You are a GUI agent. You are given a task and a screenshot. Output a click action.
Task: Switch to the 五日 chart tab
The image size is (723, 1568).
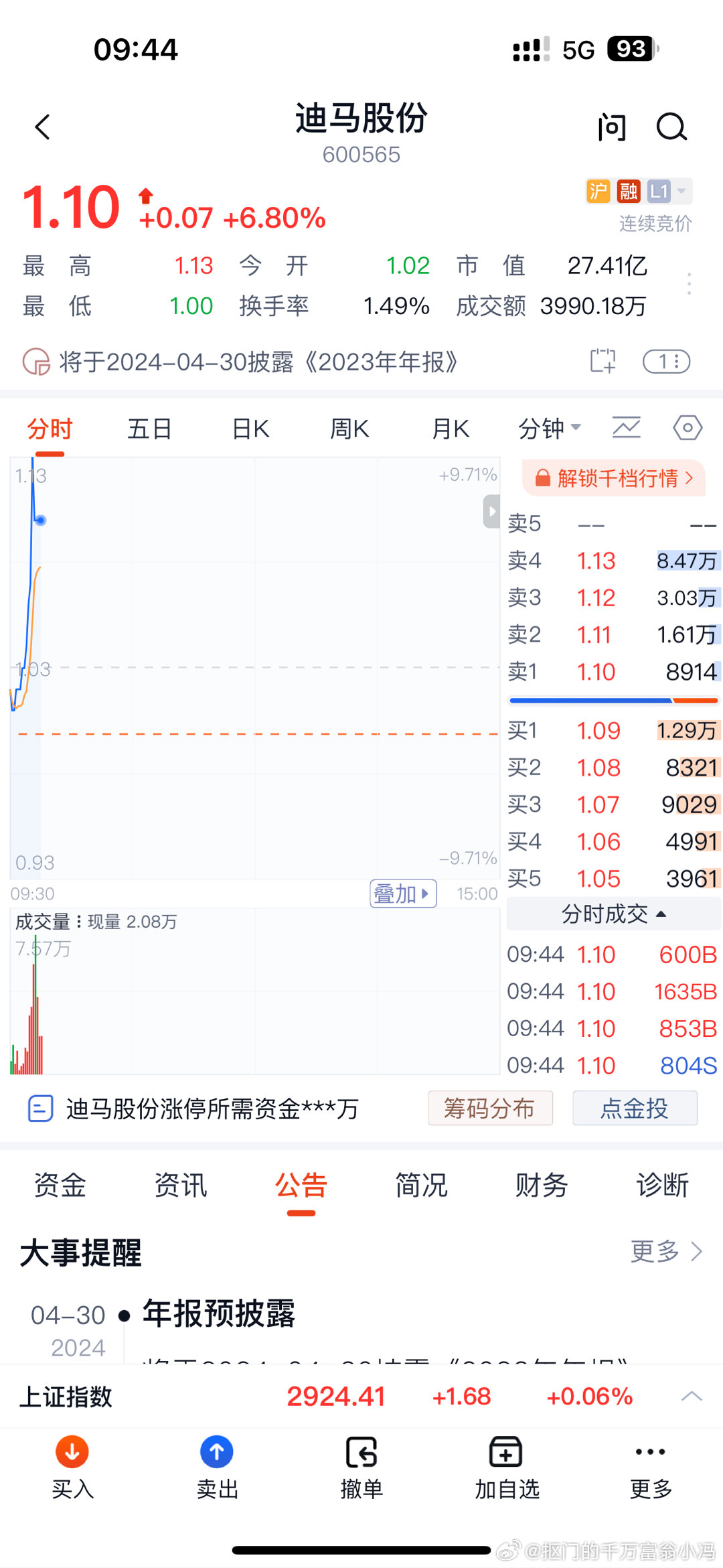pos(150,429)
